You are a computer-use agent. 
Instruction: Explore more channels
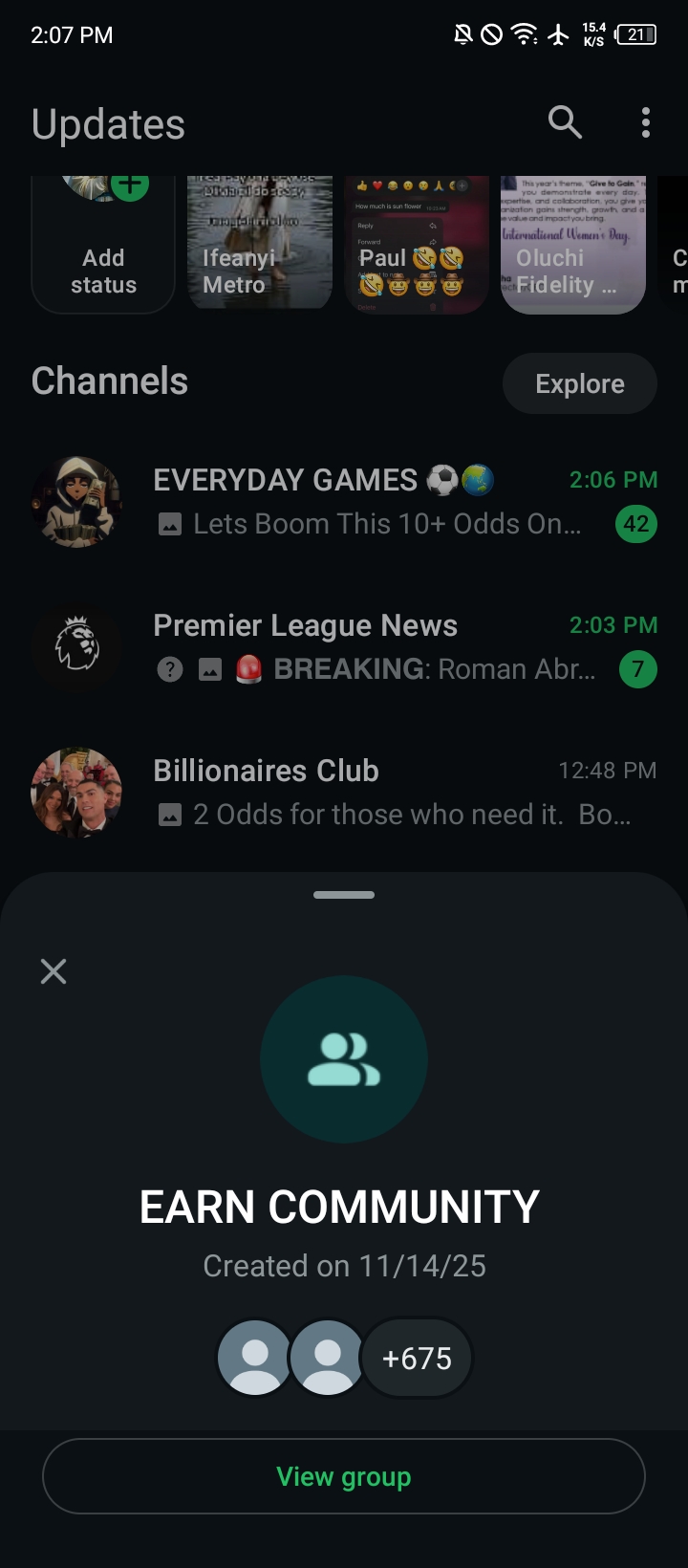tap(579, 383)
